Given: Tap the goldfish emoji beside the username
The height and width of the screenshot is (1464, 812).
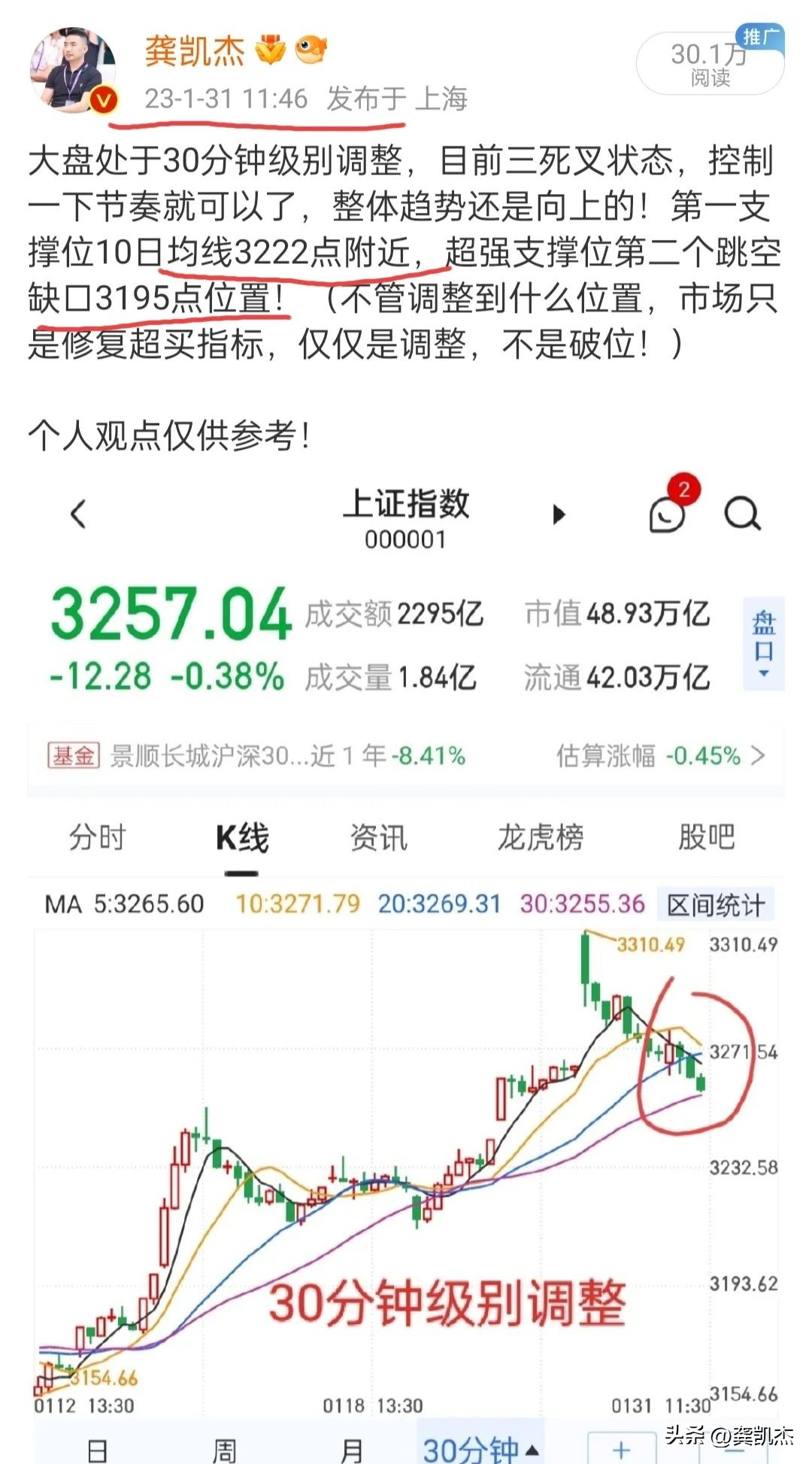Looking at the screenshot, I should pos(310,49).
